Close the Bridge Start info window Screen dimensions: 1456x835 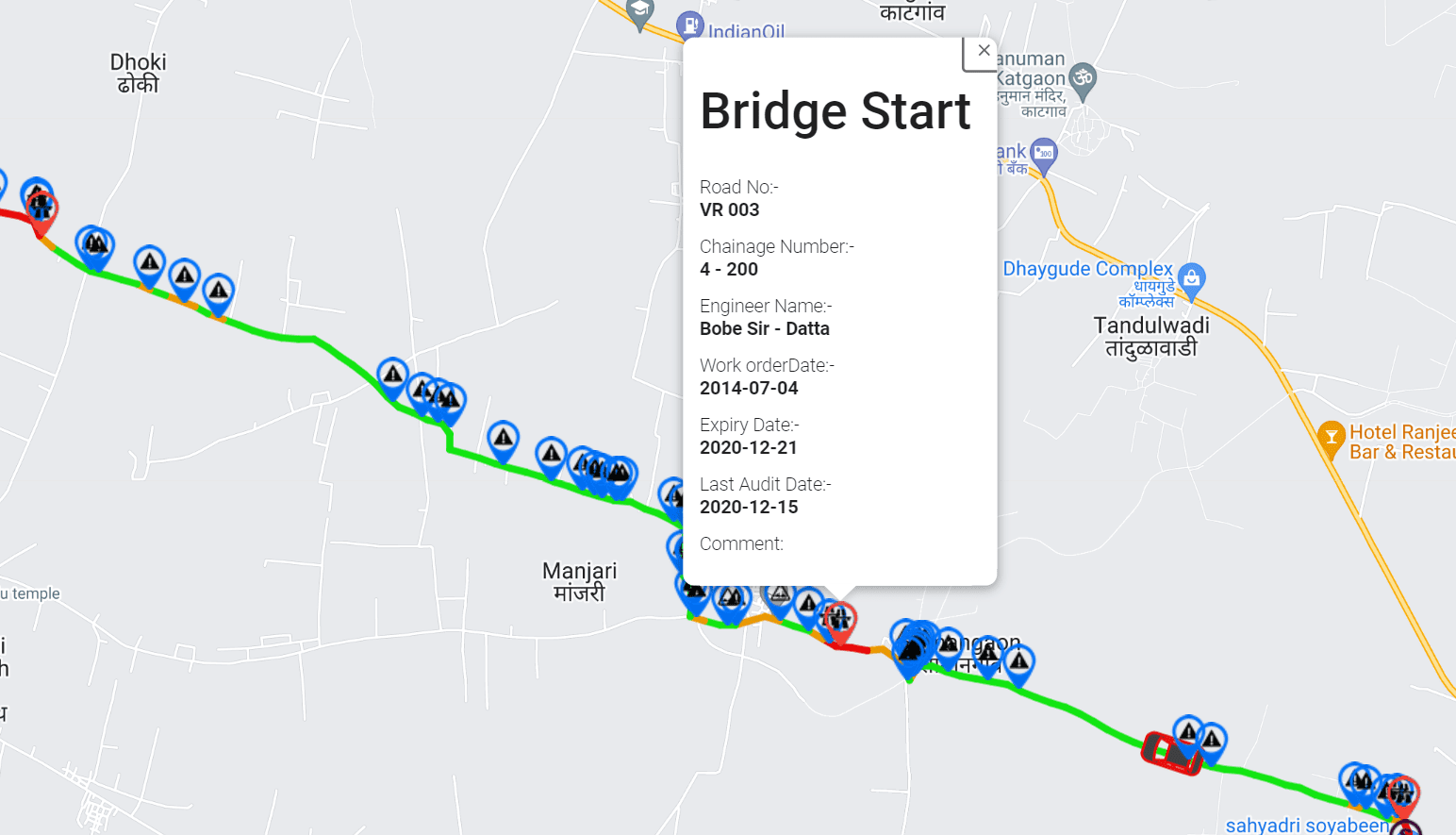[984, 51]
